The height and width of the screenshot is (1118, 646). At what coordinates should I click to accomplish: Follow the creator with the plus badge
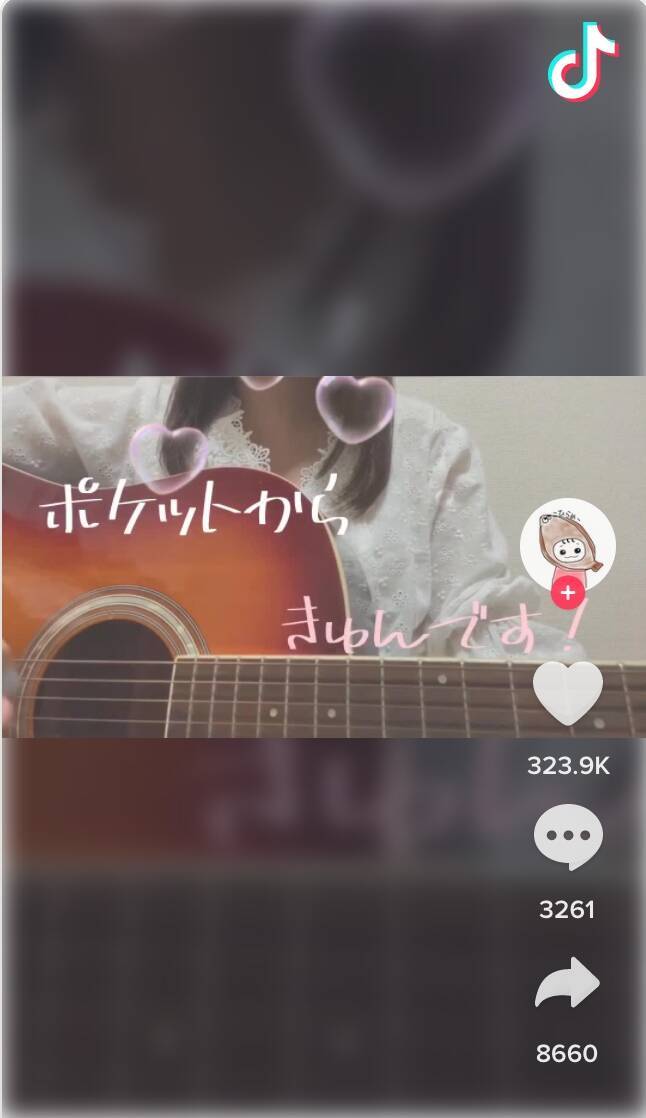click(568, 592)
